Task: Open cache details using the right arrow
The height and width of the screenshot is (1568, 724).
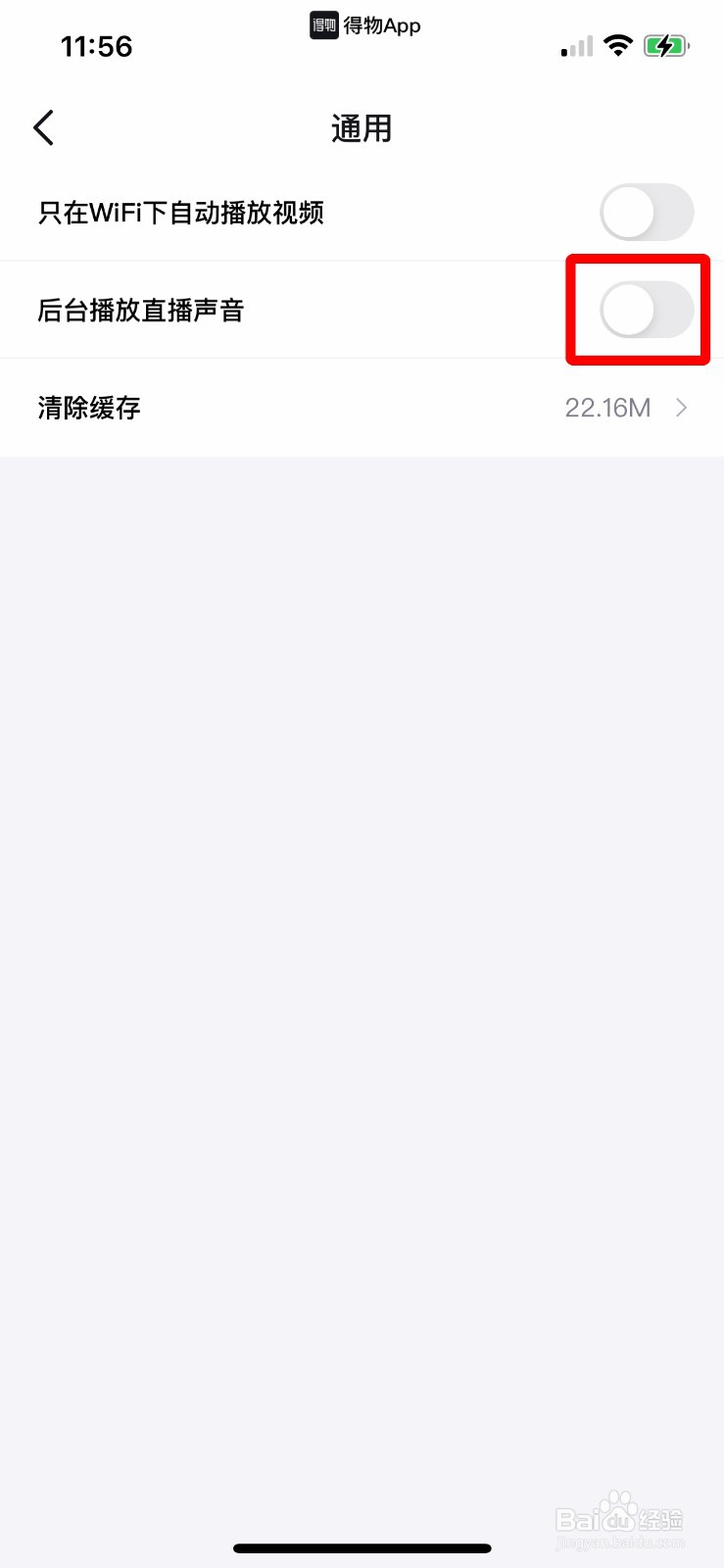Action: point(683,408)
